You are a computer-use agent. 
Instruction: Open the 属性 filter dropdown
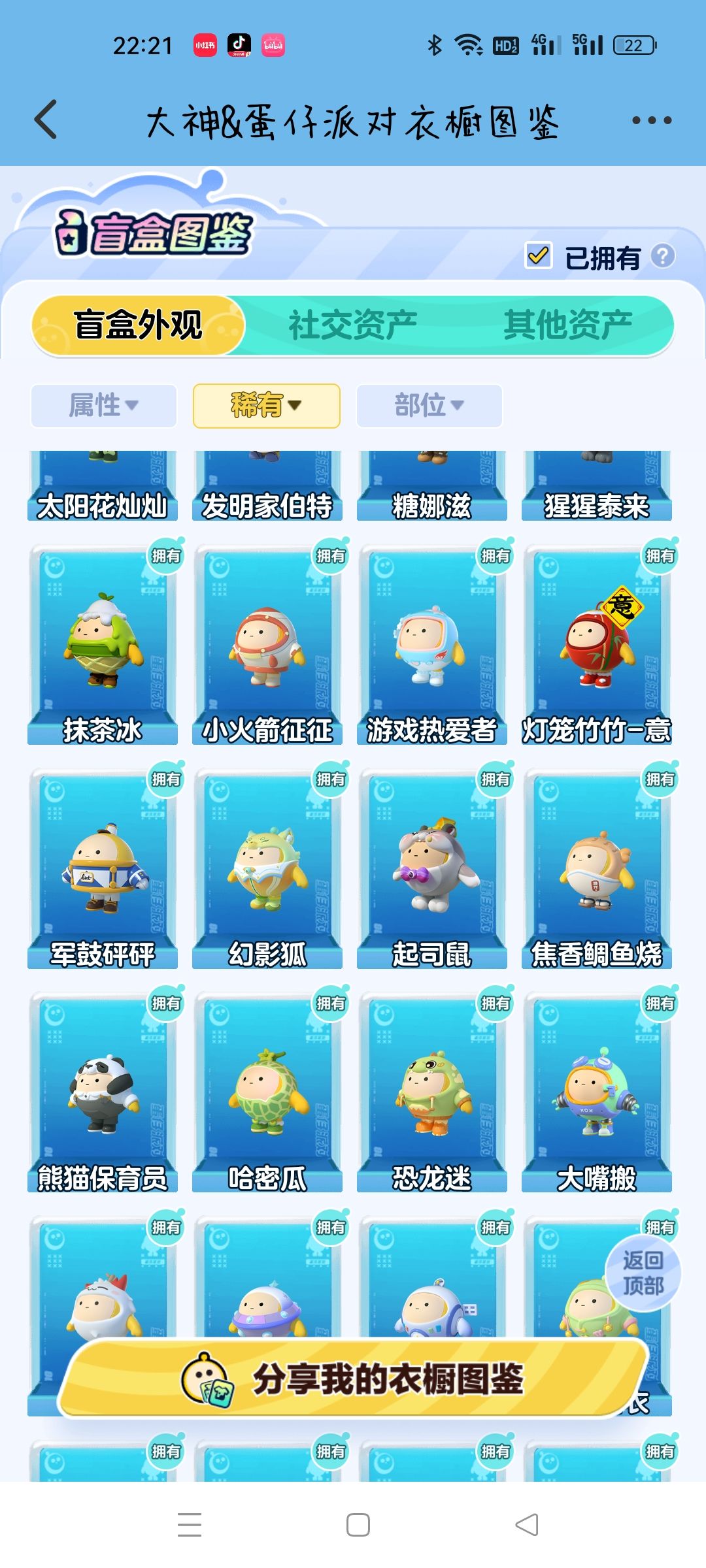coord(103,406)
